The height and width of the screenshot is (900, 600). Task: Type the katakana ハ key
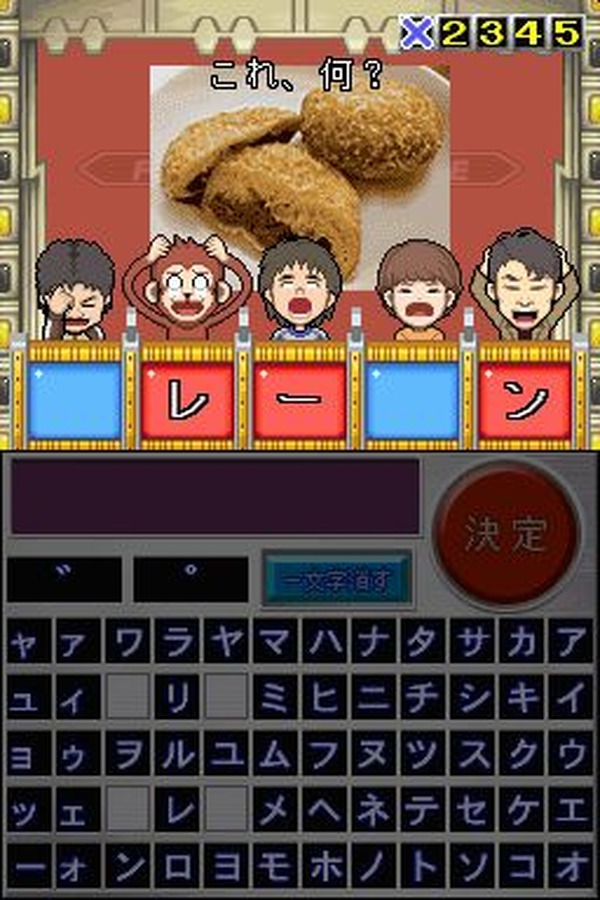click(x=325, y=640)
